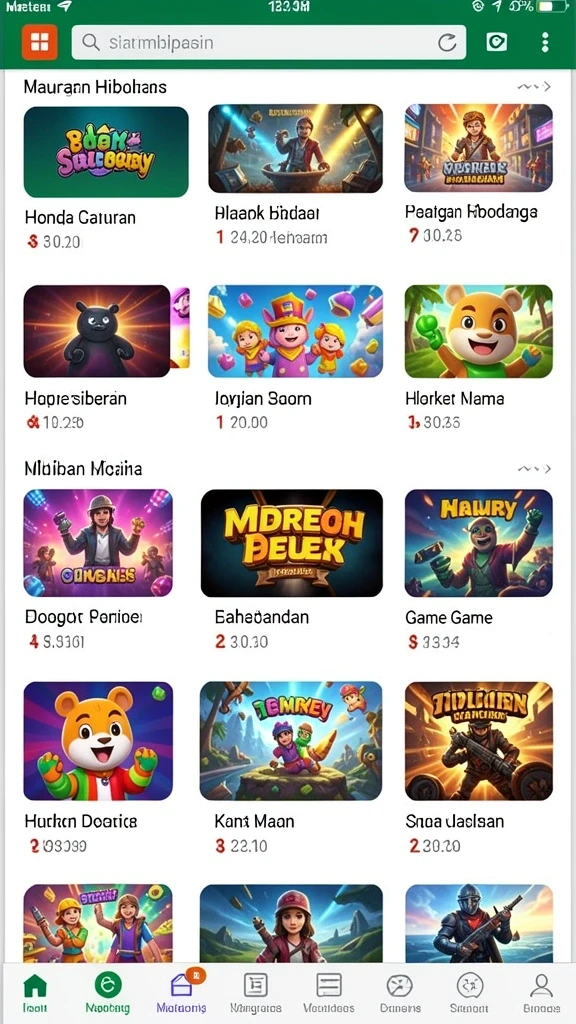Screen dimensions: 576x1024
Task: Switch to the profile tab at bottom right
Action: click(541, 993)
